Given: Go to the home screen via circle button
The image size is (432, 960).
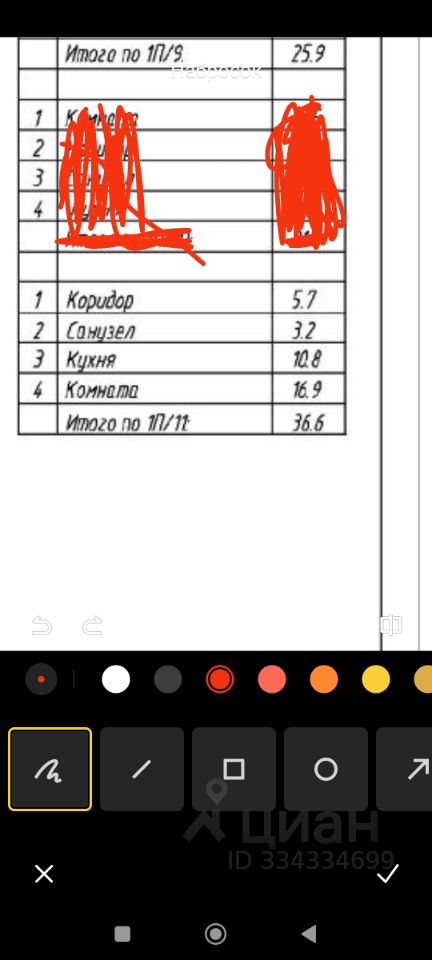Looking at the screenshot, I should point(215,934).
